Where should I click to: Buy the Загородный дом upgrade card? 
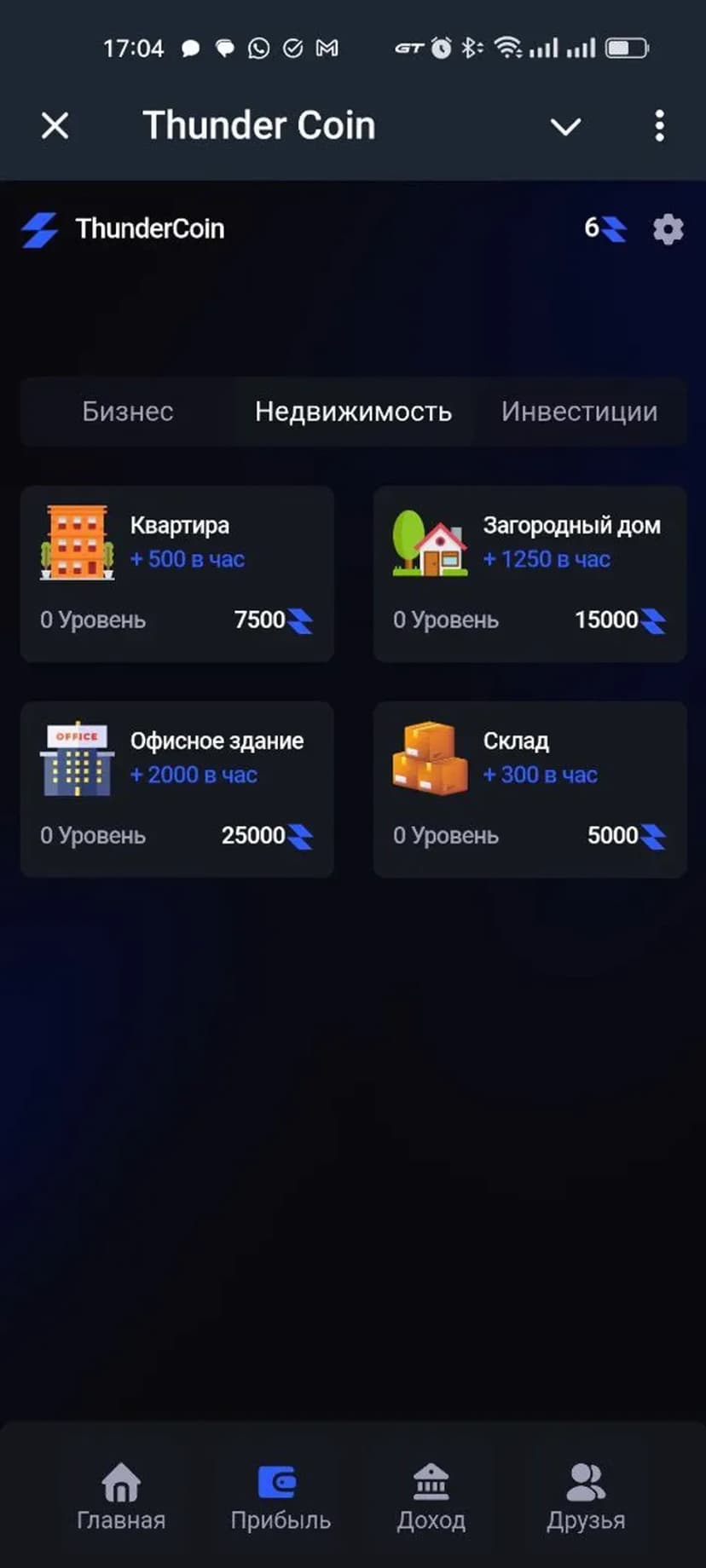point(529,574)
